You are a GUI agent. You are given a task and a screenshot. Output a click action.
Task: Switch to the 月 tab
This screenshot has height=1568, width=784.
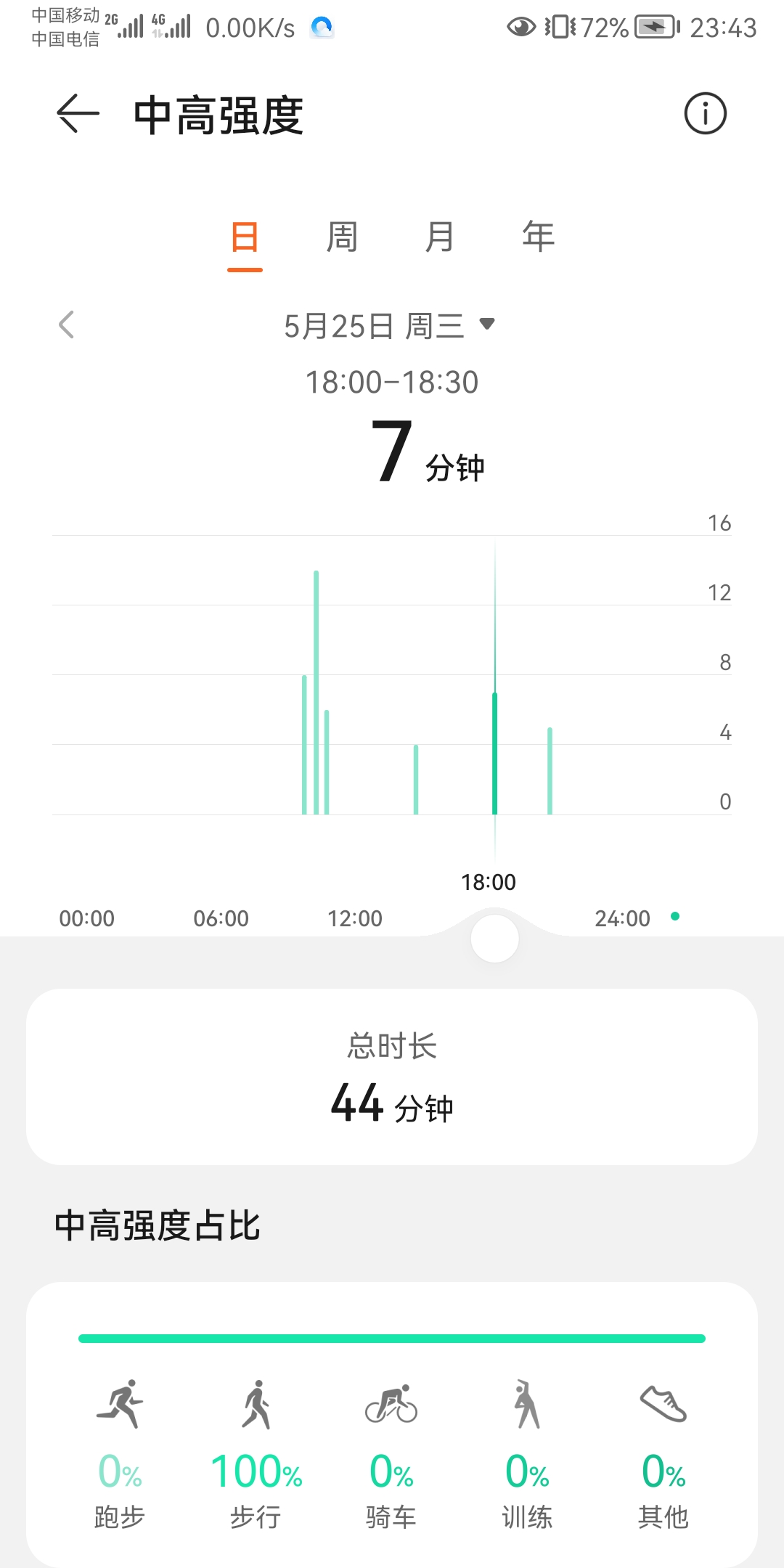(440, 237)
